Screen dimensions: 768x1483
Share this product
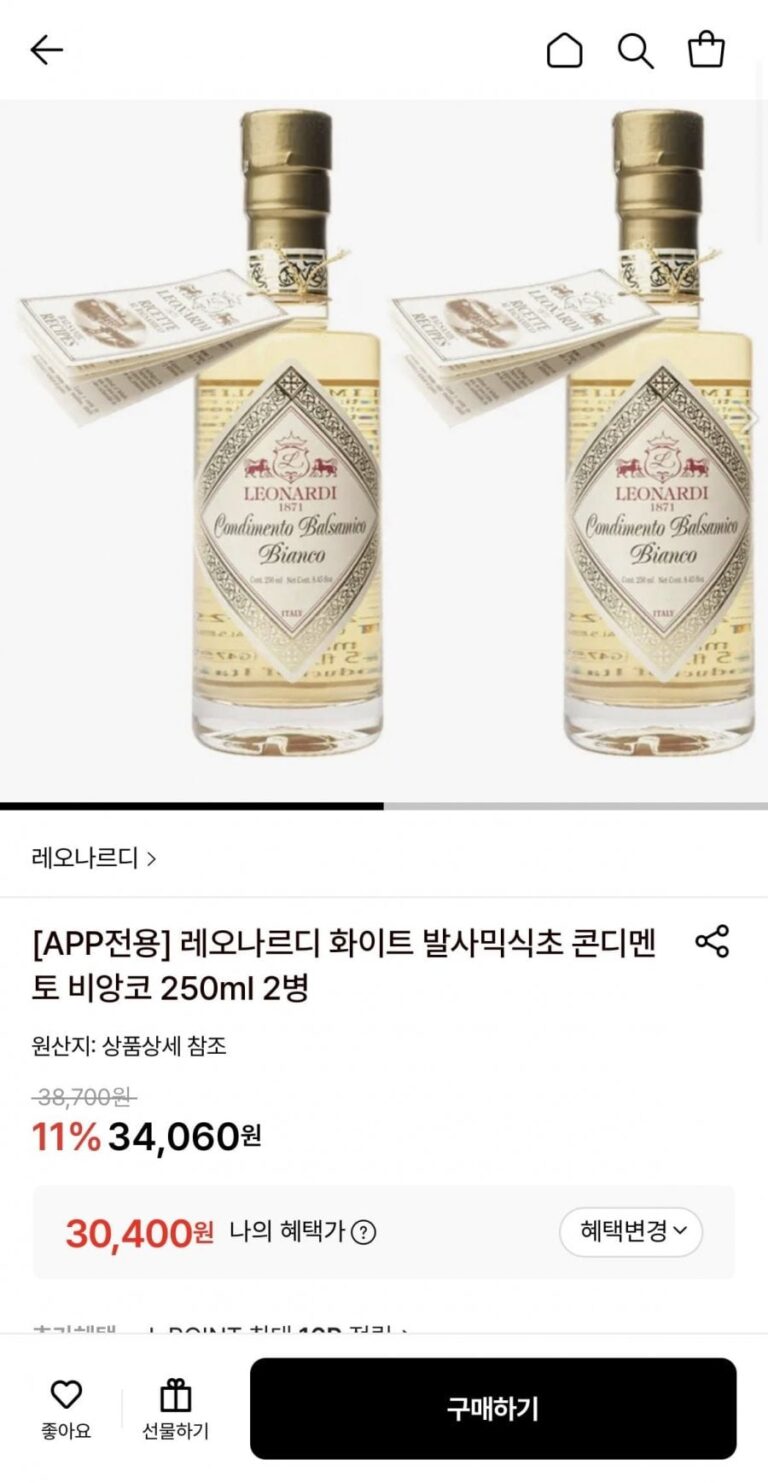tap(712, 942)
